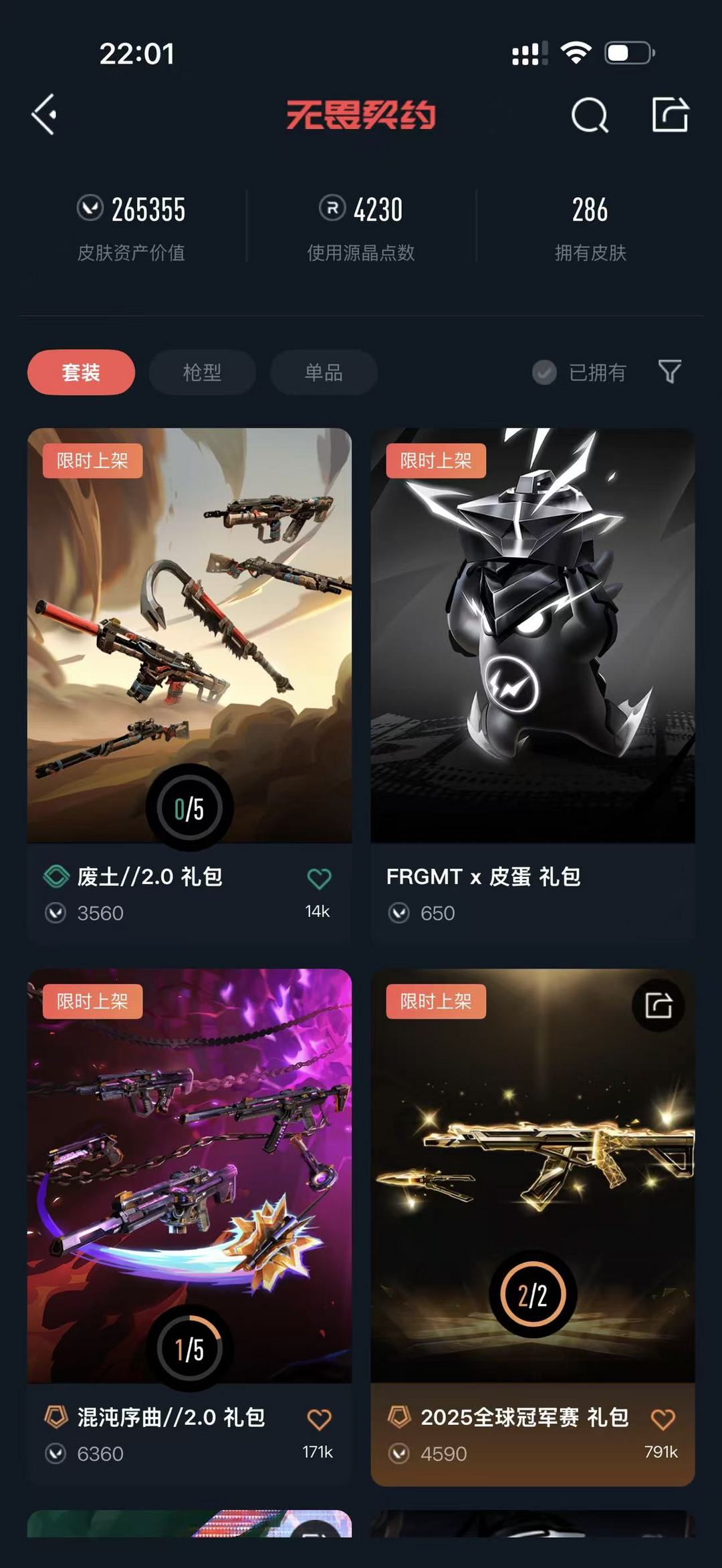Switch to the 单品 tab

(x=324, y=372)
